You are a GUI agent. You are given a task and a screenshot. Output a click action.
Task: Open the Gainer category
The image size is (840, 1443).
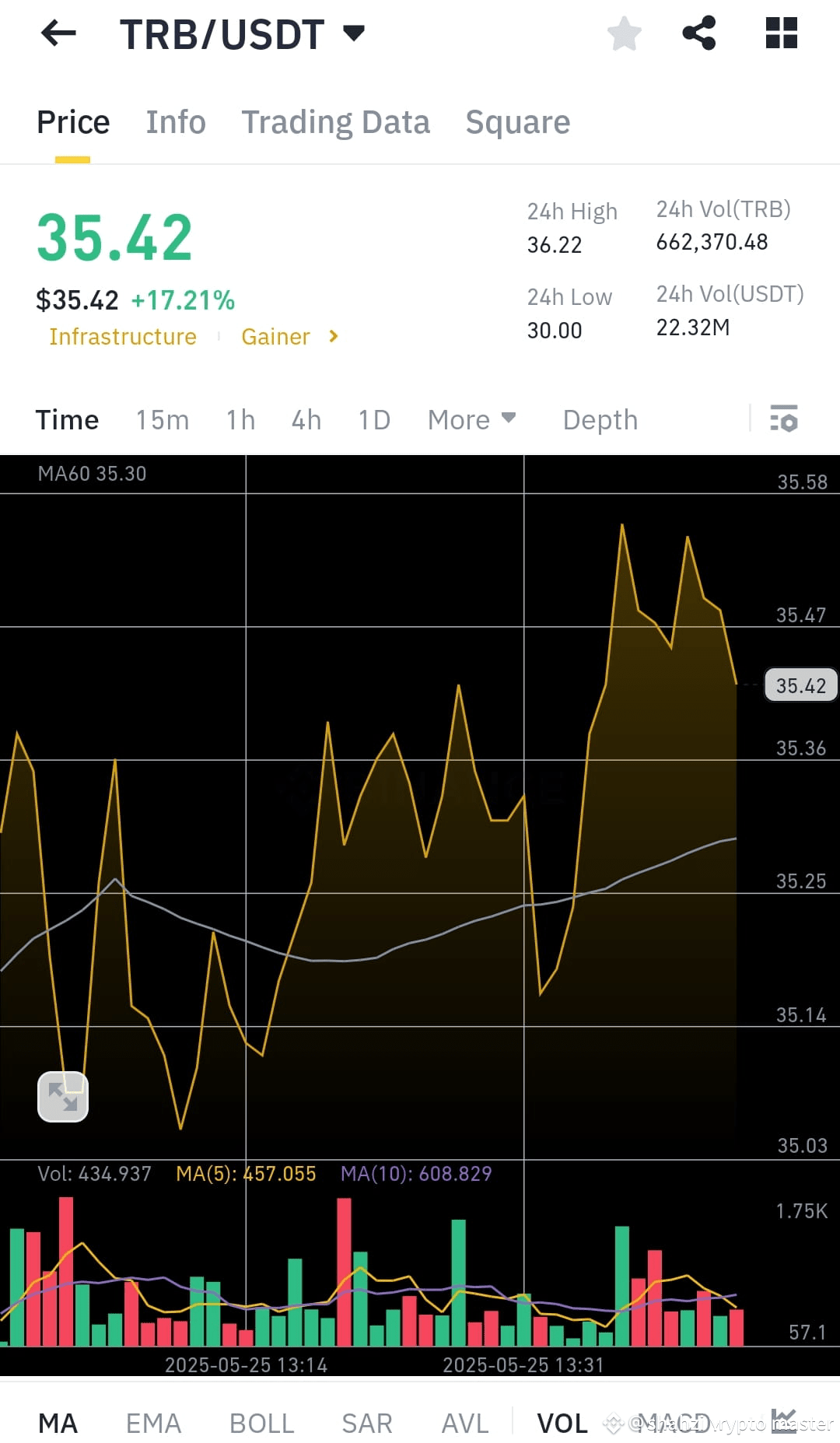click(x=276, y=336)
